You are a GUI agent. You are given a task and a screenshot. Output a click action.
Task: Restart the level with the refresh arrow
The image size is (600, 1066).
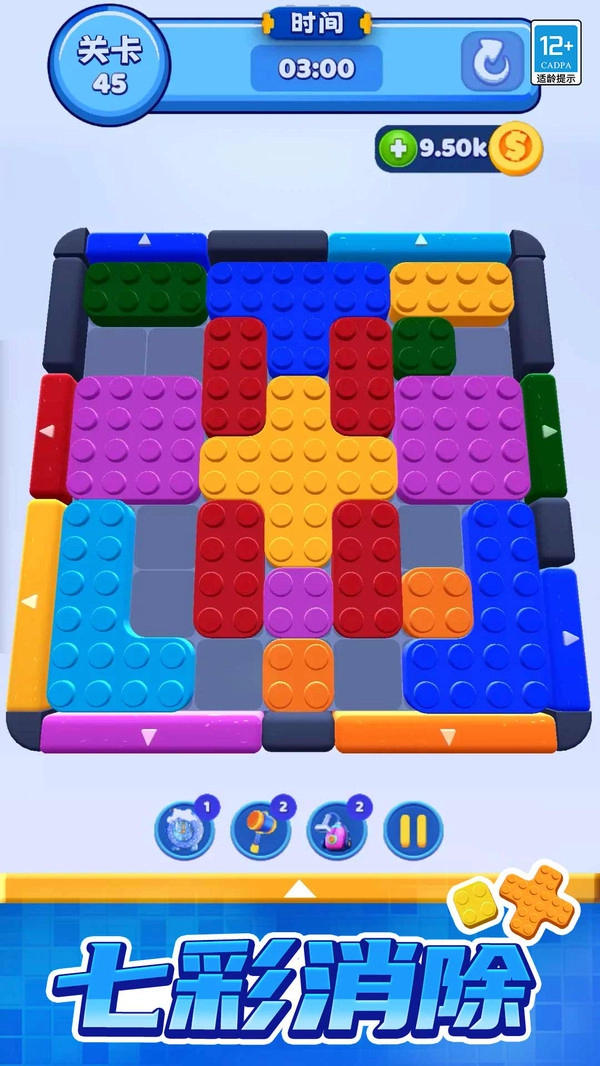tap(492, 62)
